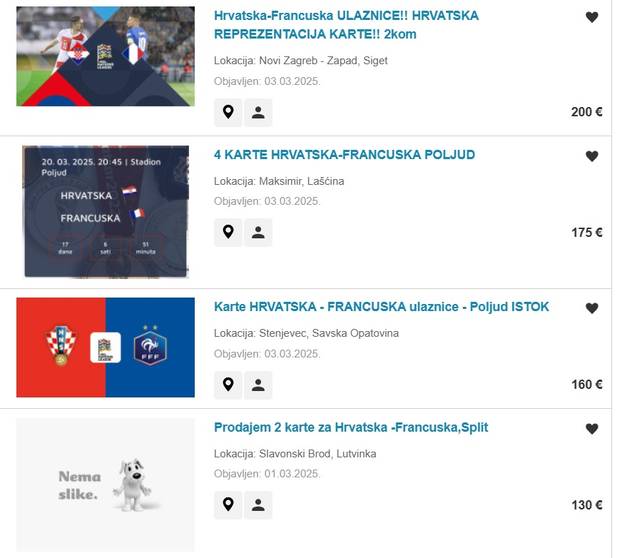The image size is (622, 558).
Task: View seller profile for the Stenjevec listing
Action: coord(258,384)
